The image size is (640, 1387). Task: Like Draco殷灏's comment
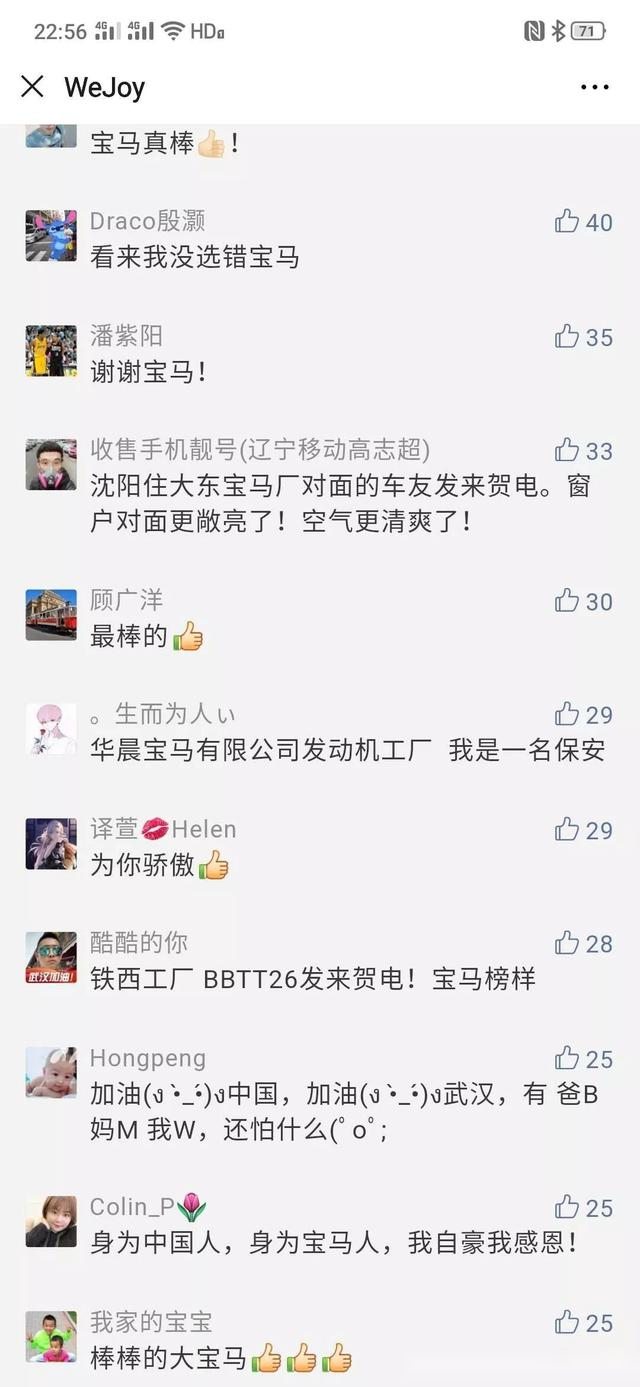pyautogui.click(x=568, y=221)
